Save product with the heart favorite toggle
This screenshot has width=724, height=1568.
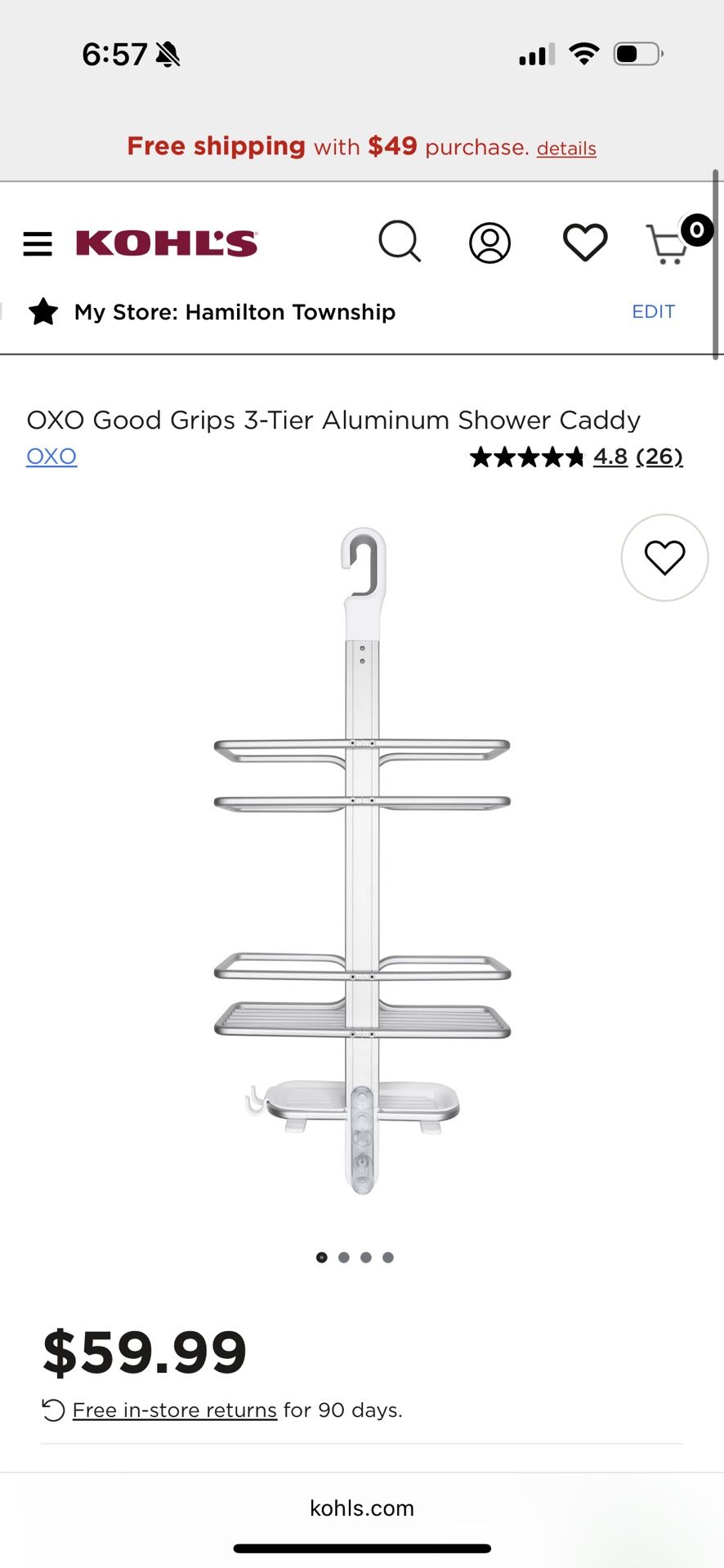[664, 558]
